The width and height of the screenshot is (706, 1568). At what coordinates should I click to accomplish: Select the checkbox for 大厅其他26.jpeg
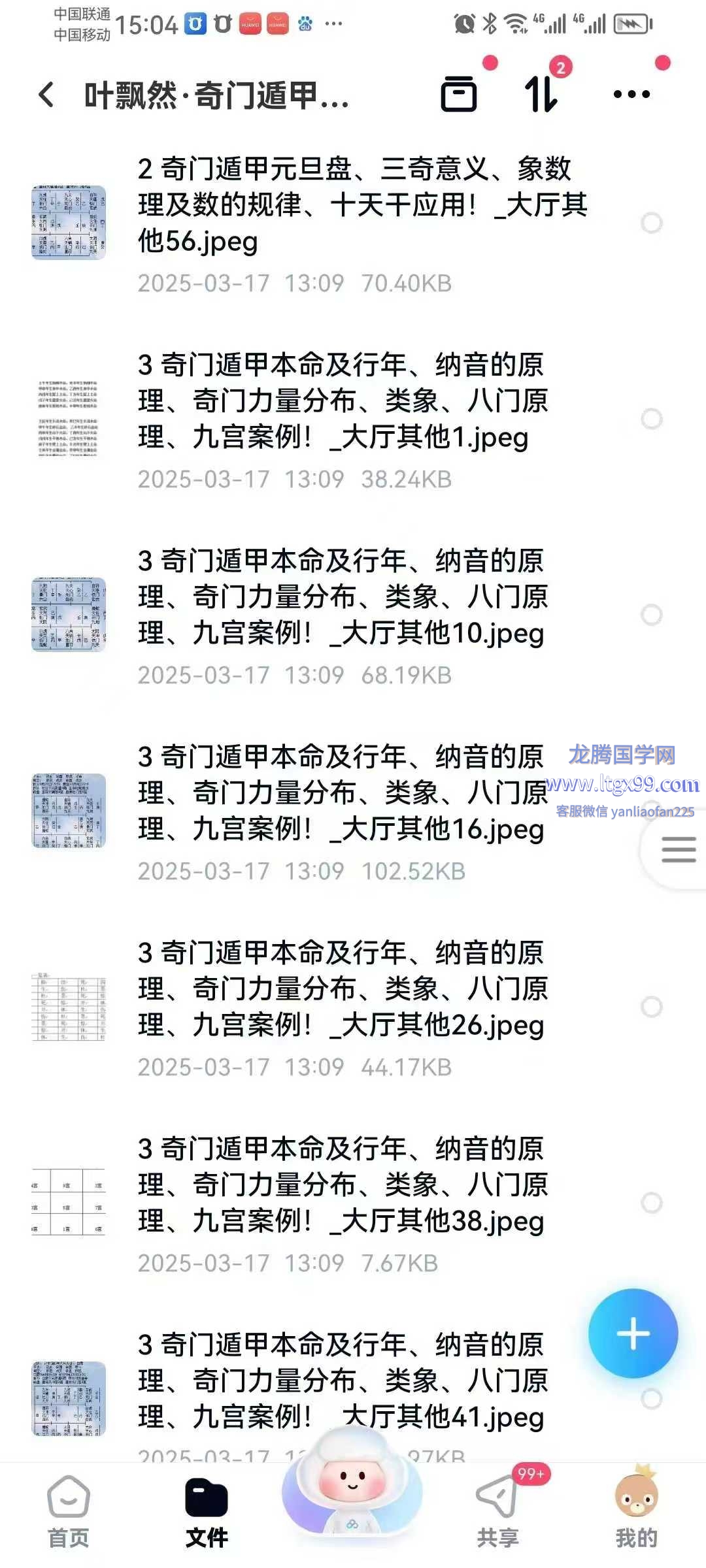click(x=651, y=1007)
